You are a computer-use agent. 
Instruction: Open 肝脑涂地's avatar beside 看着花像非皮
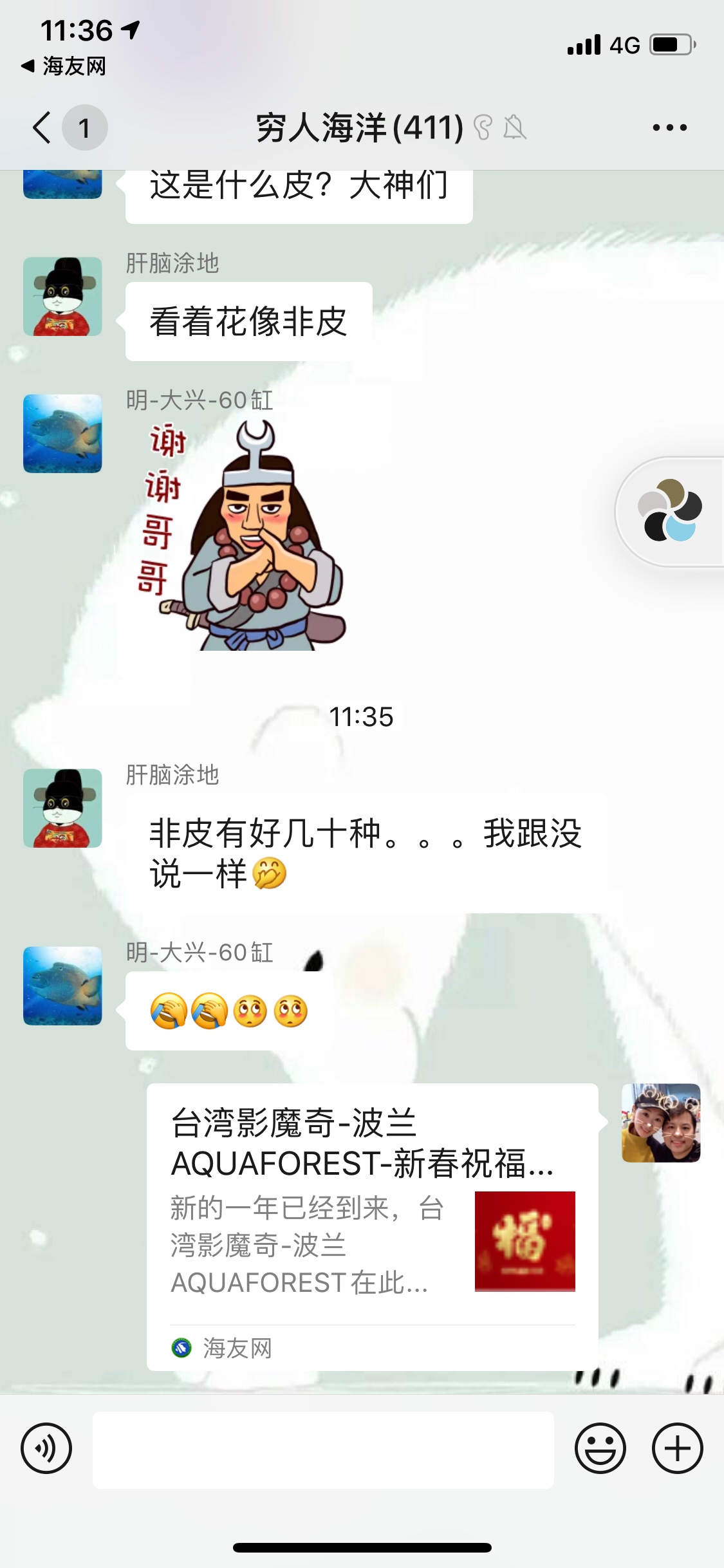(x=62, y=297)
